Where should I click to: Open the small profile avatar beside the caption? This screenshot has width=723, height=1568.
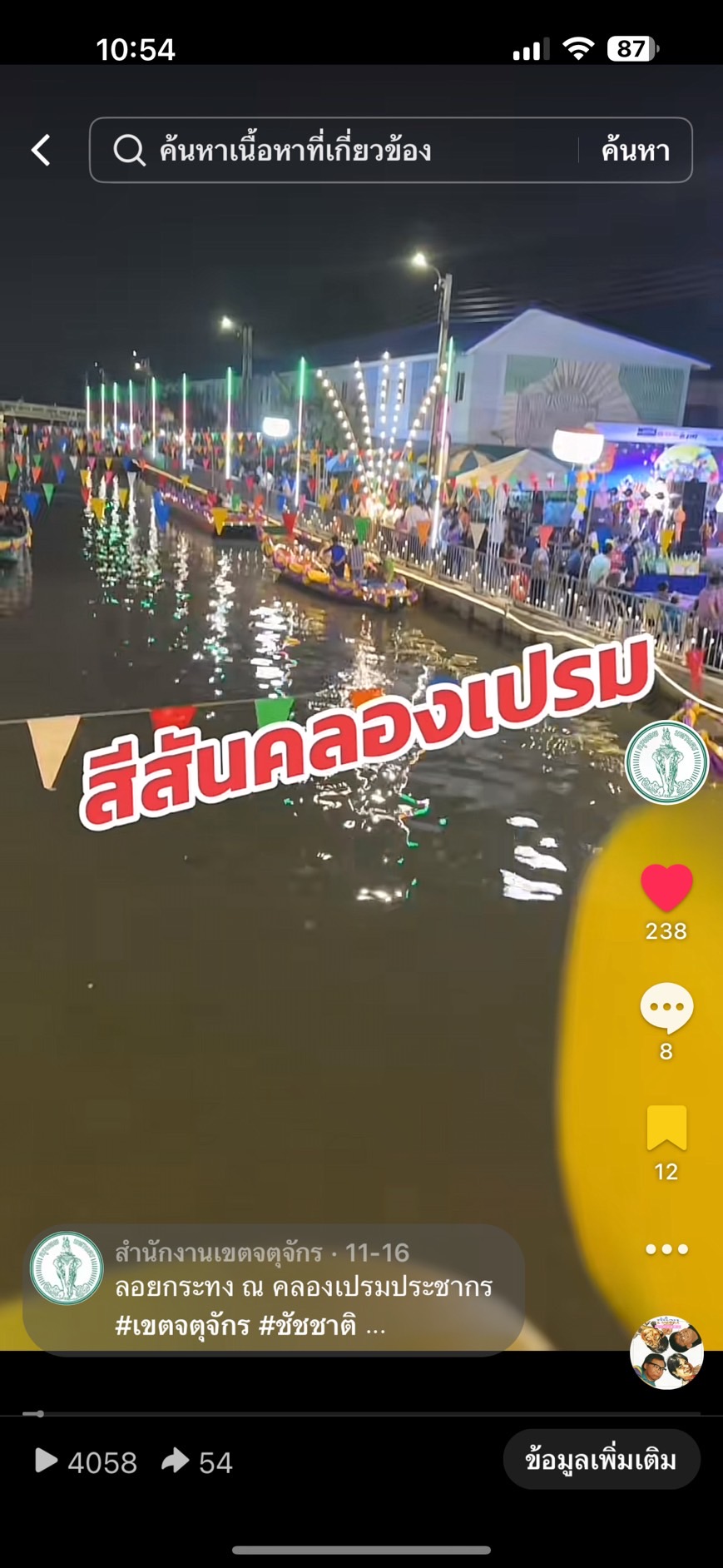tap(67, 1268)
